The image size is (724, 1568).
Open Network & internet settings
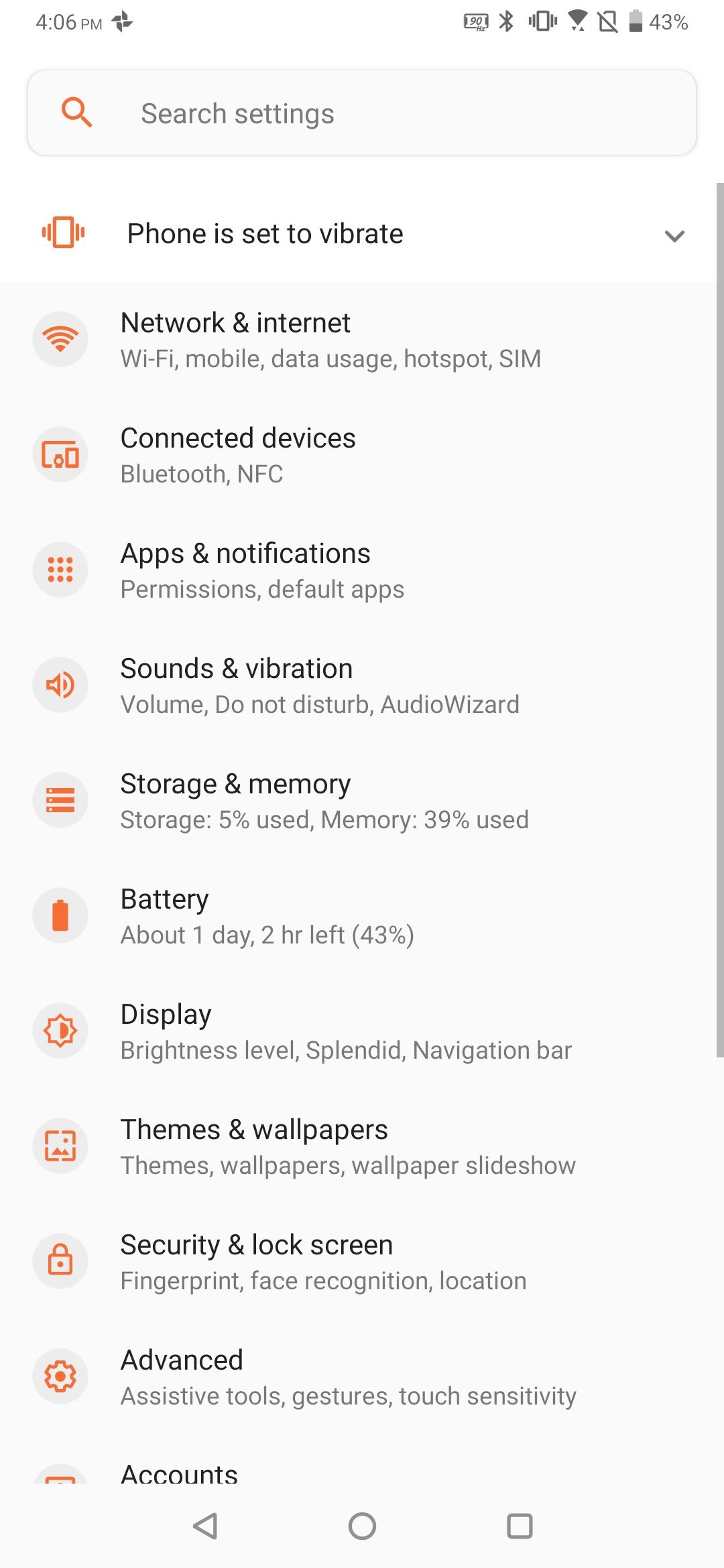click(x=331, y=340)
